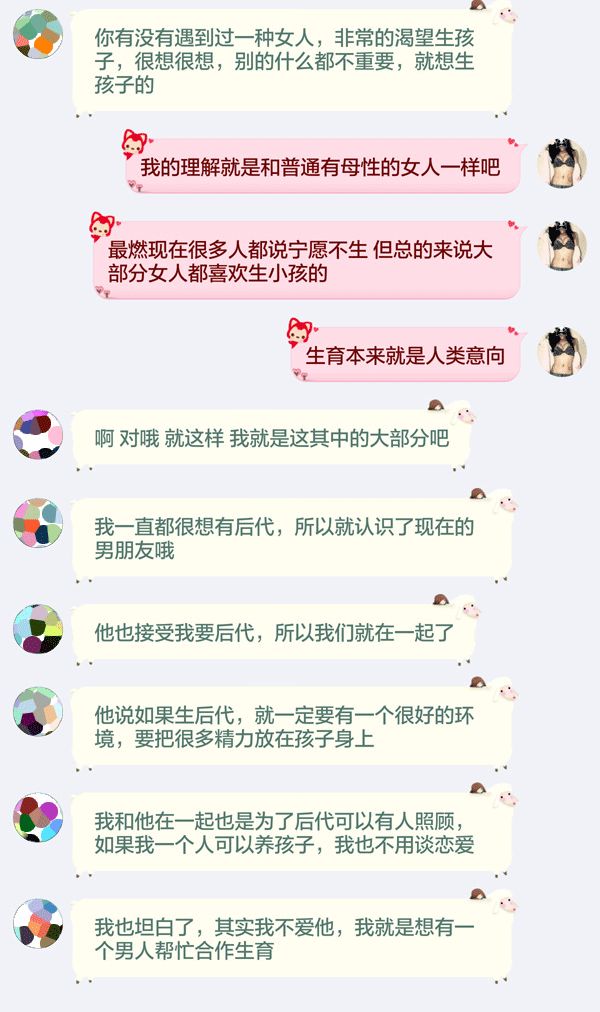This screenshot has width=600, height=1012.
Task: Open avatar beside message '你有没有遇到过一种女人'
Action: (x=38, y=34)
